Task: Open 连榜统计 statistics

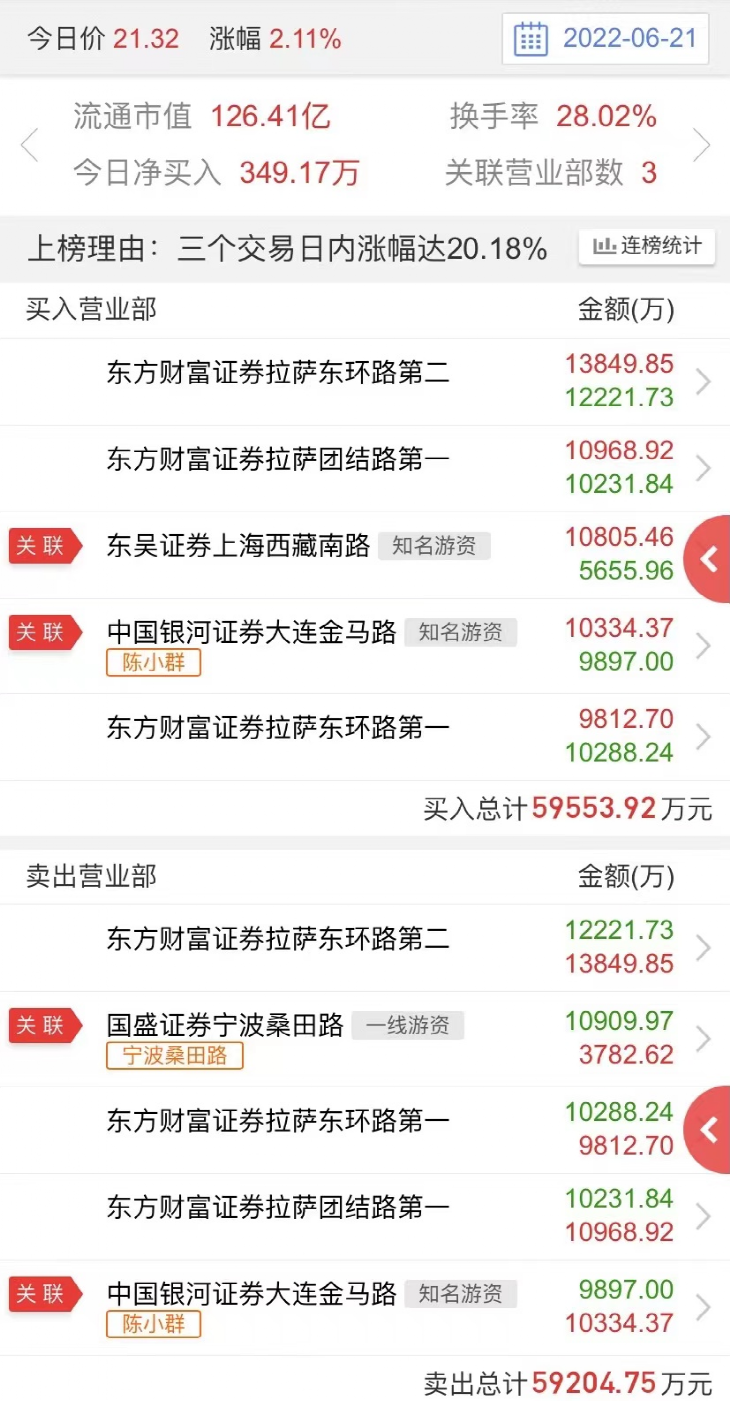Action: click(x=647, y=246)
